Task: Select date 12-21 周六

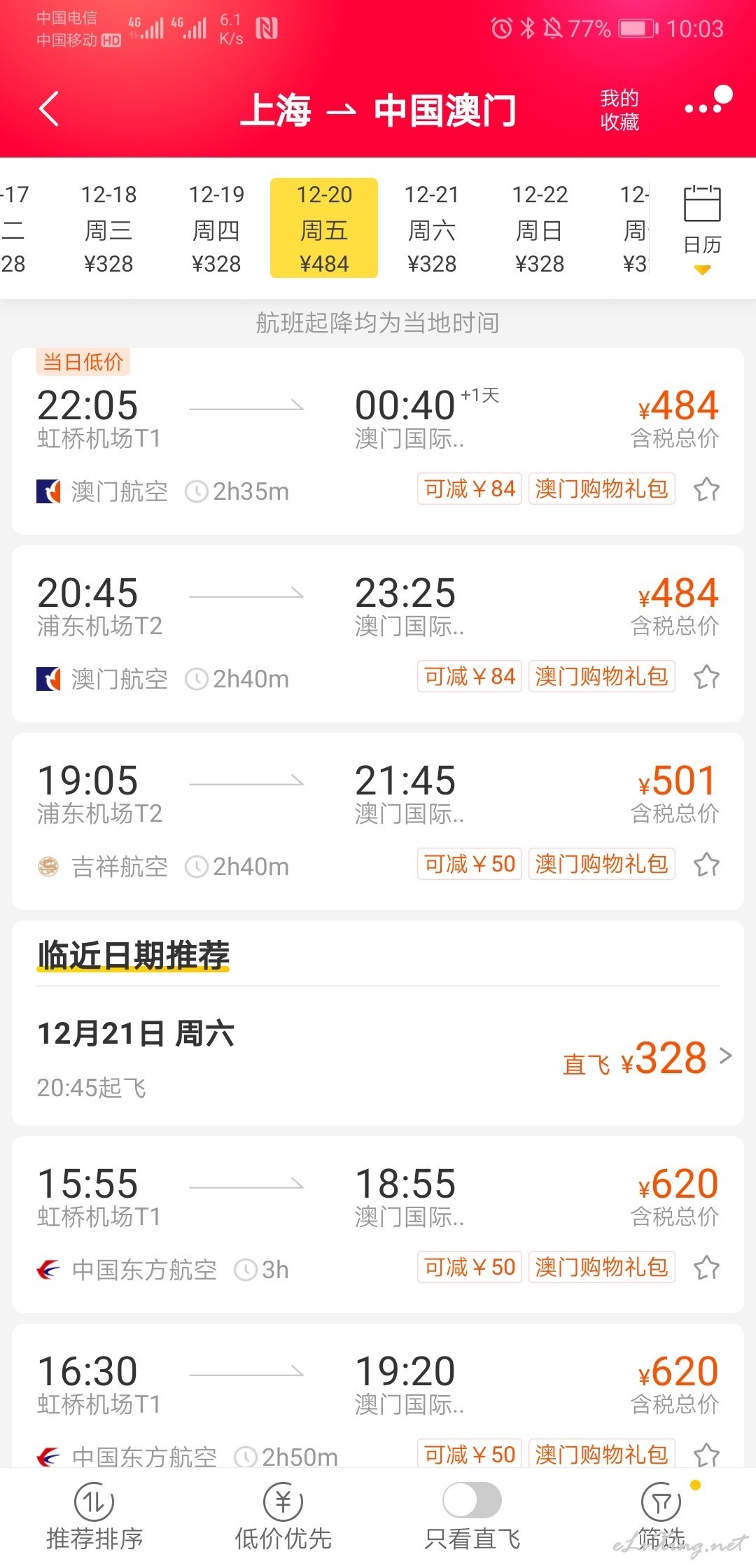Action: (x=432, y=228)
